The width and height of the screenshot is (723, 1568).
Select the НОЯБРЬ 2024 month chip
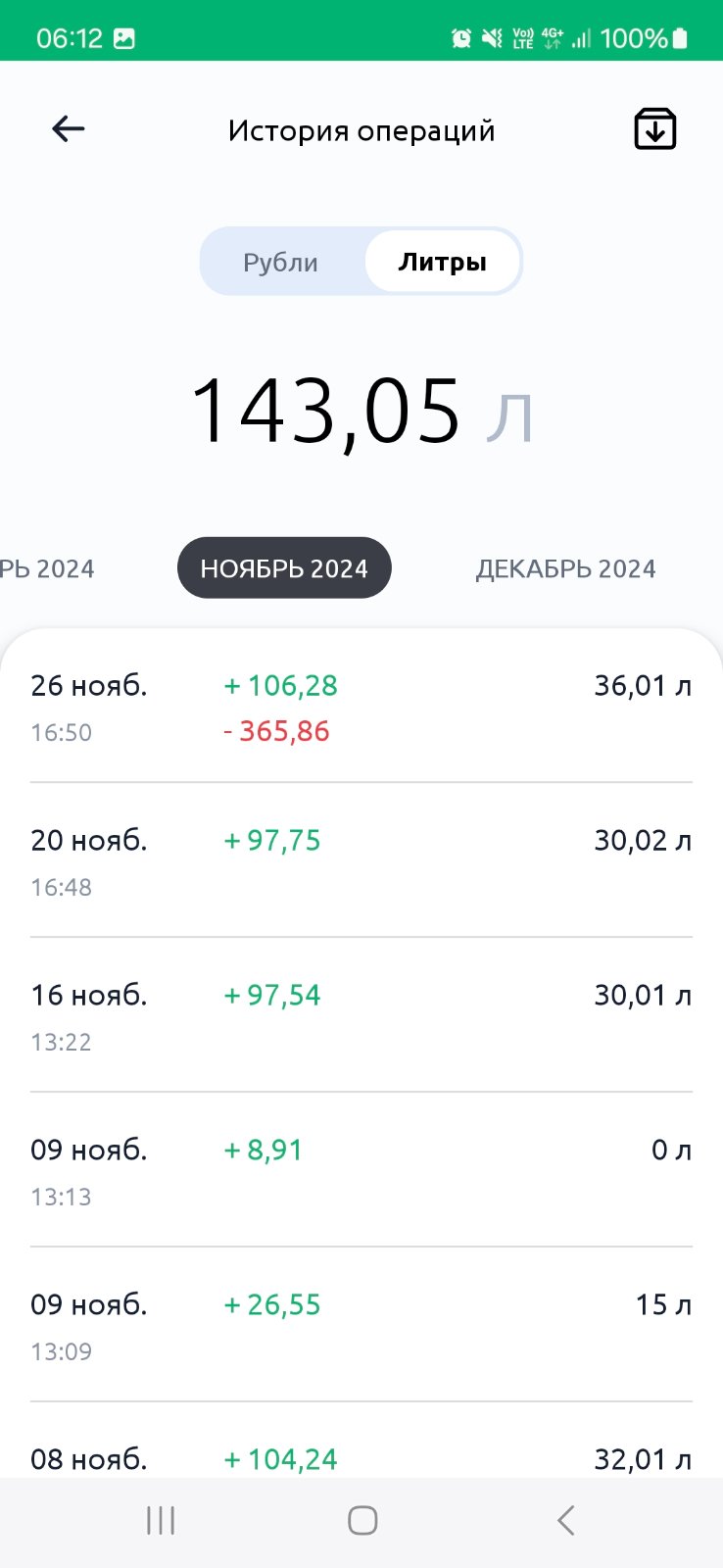(x=284, y=568)
